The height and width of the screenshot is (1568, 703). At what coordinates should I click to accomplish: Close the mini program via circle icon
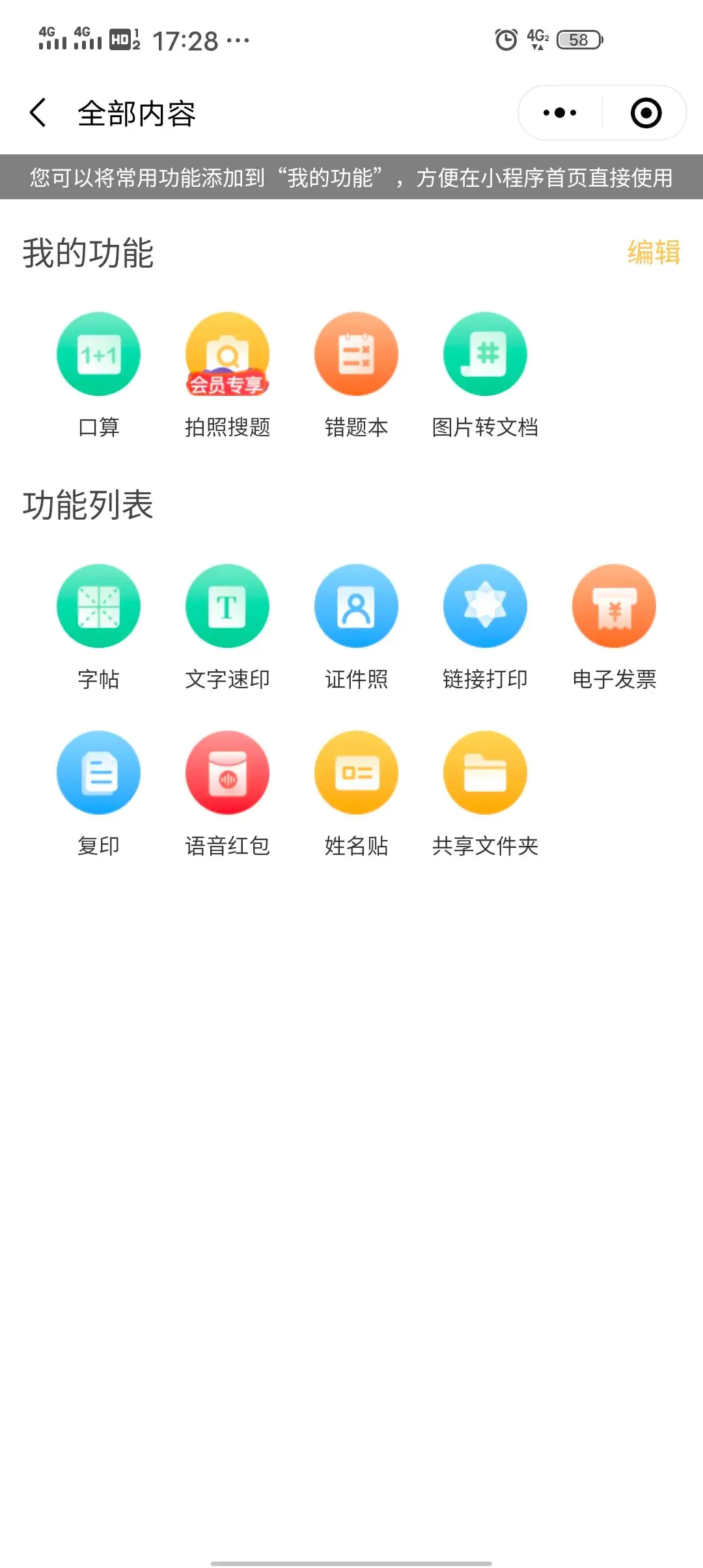point(646,113)
